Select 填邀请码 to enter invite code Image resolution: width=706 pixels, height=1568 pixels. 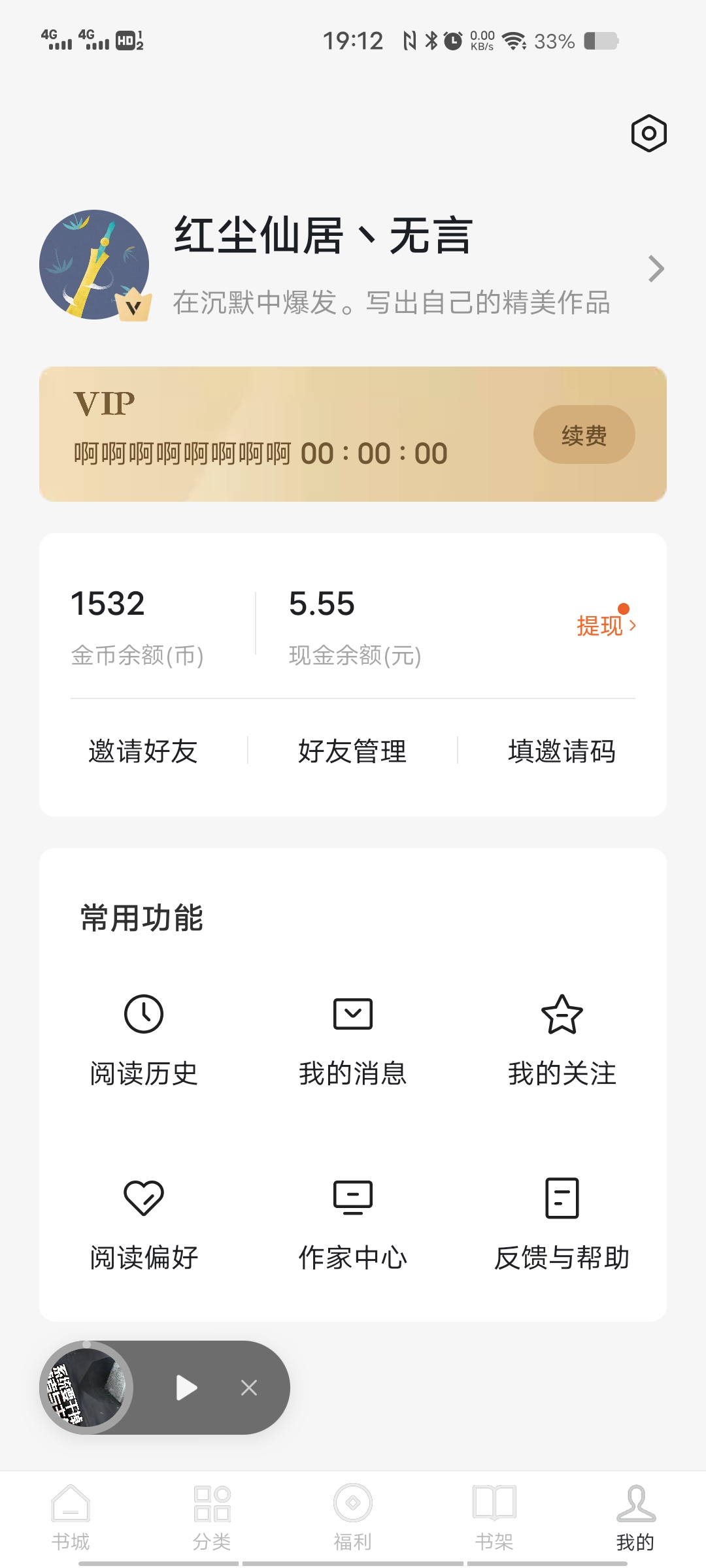tap(562, 751)
